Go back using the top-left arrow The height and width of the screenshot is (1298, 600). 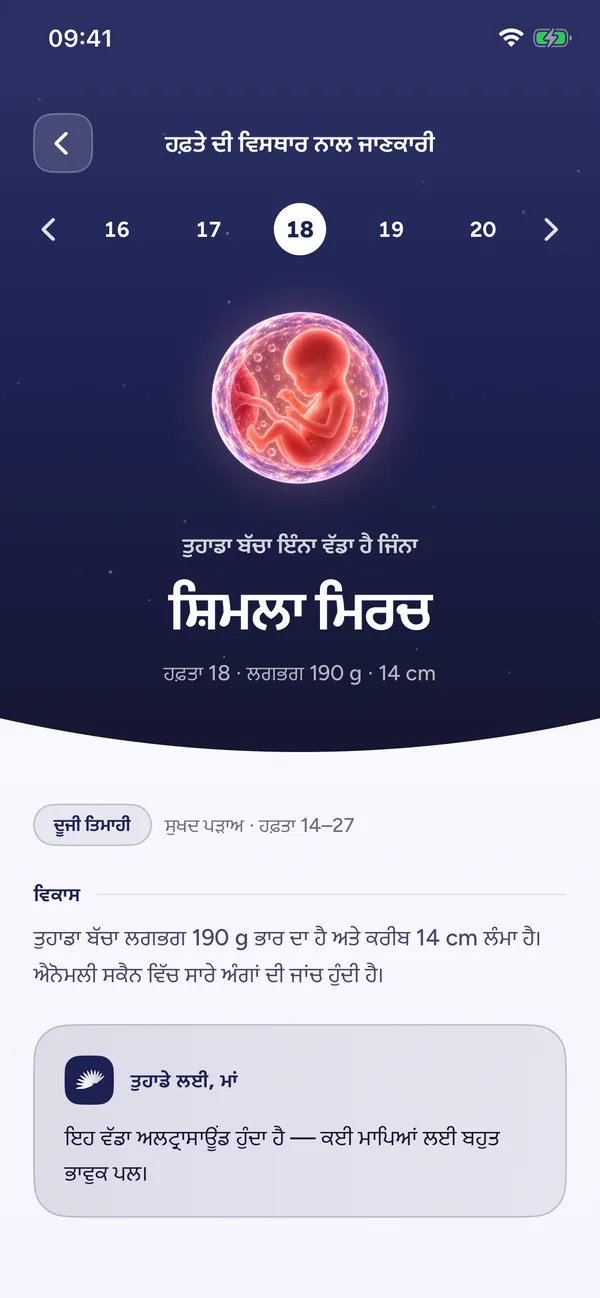click(x=63, y=143)
